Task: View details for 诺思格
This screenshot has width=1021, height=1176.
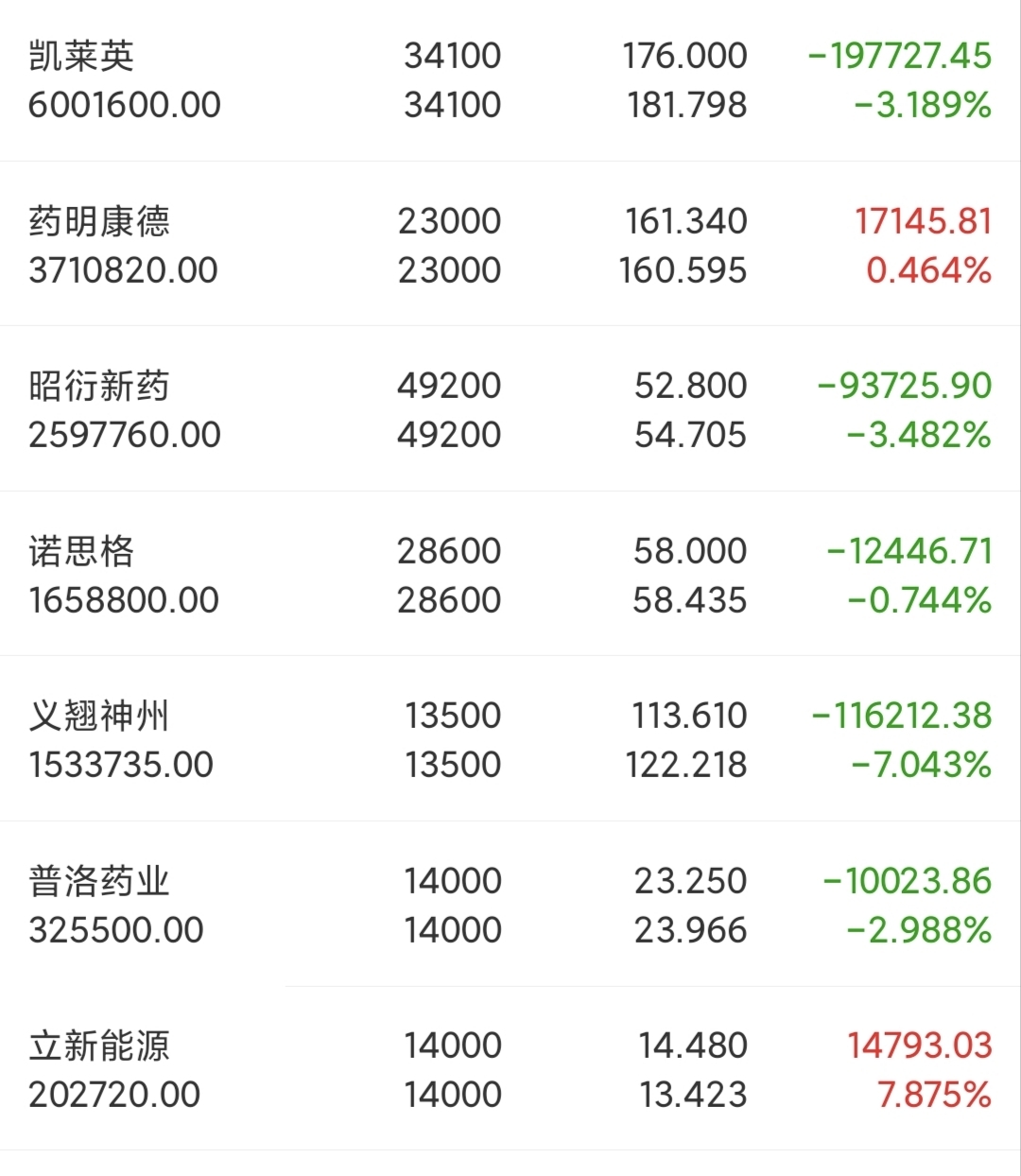Action: pyautogui.click(x=510, y=574)
